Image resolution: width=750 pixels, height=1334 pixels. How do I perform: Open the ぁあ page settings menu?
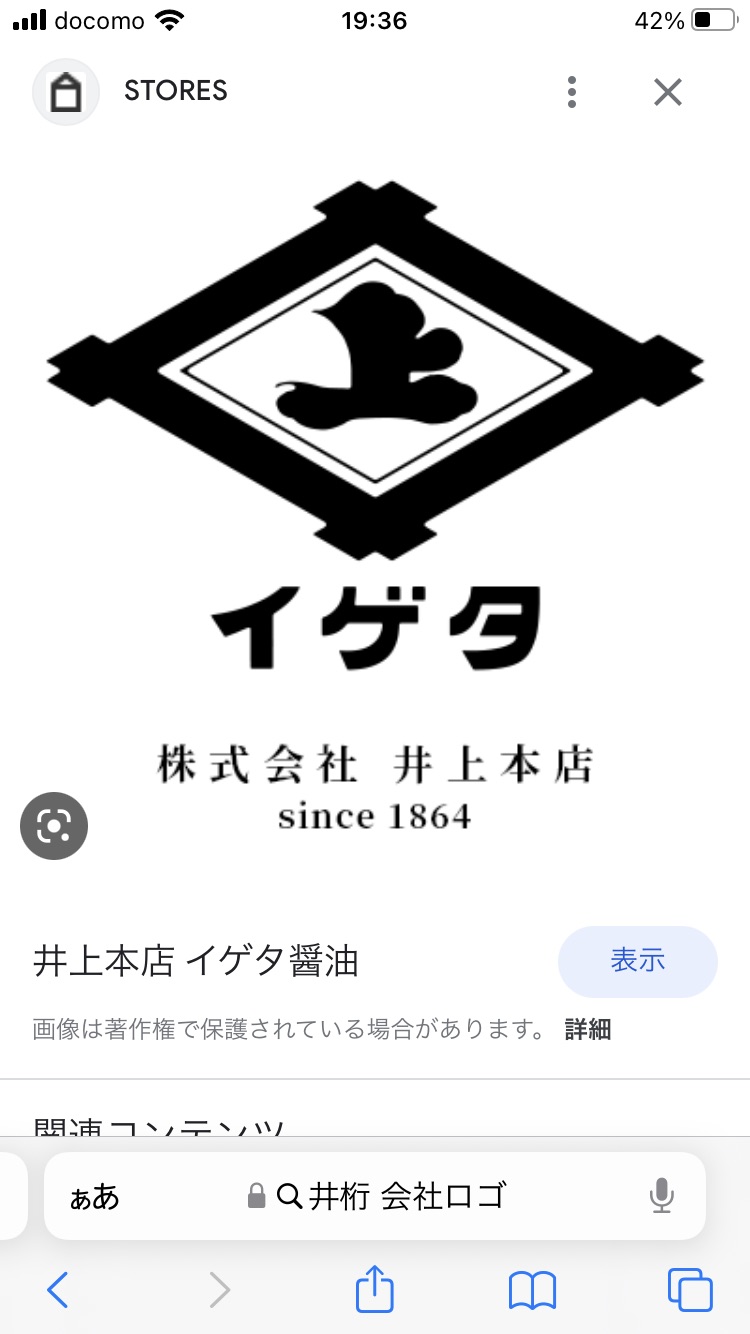click(x=94, y=1196)
